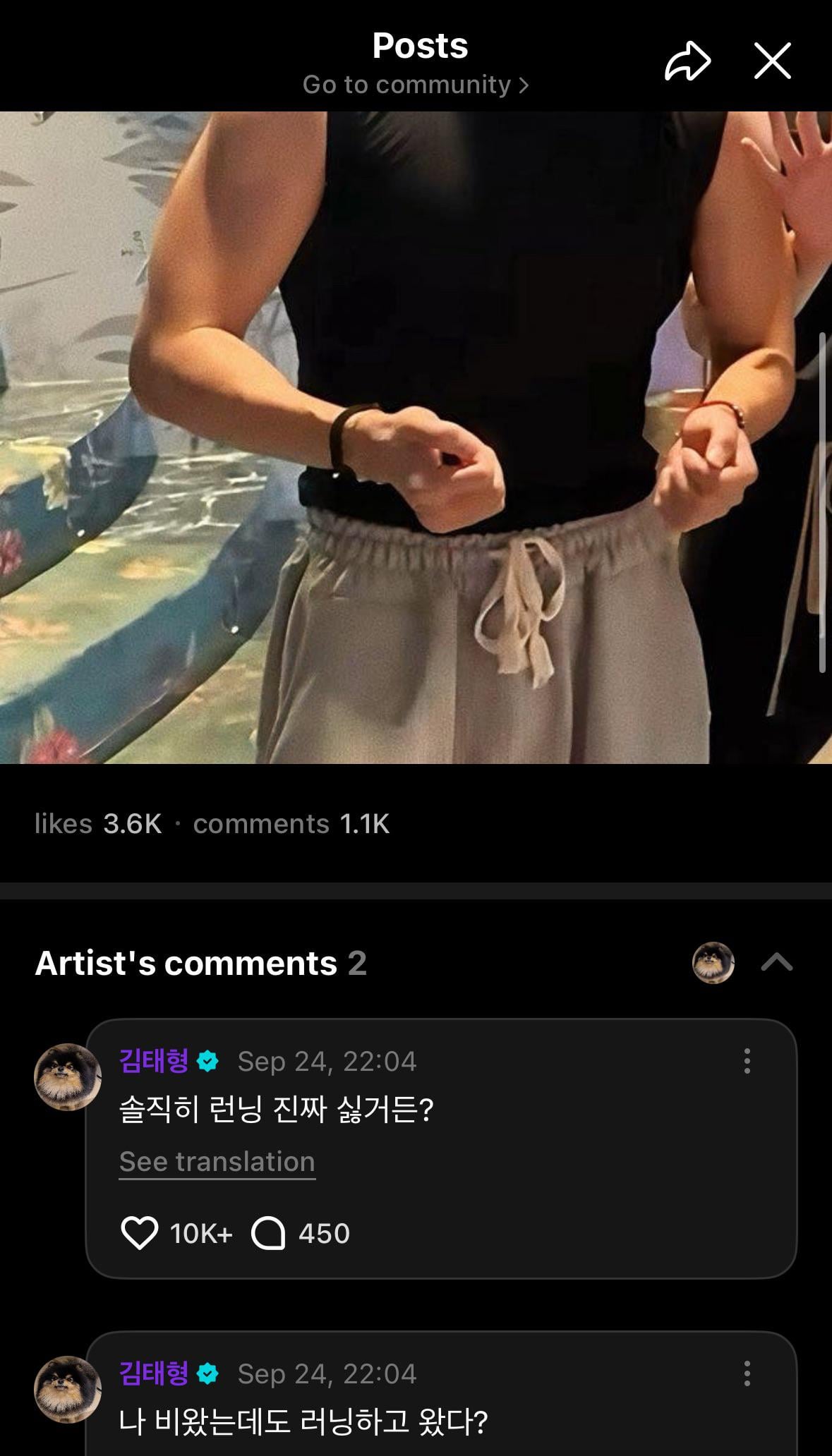Open the post photo full screen

click(x=416, y=437)
